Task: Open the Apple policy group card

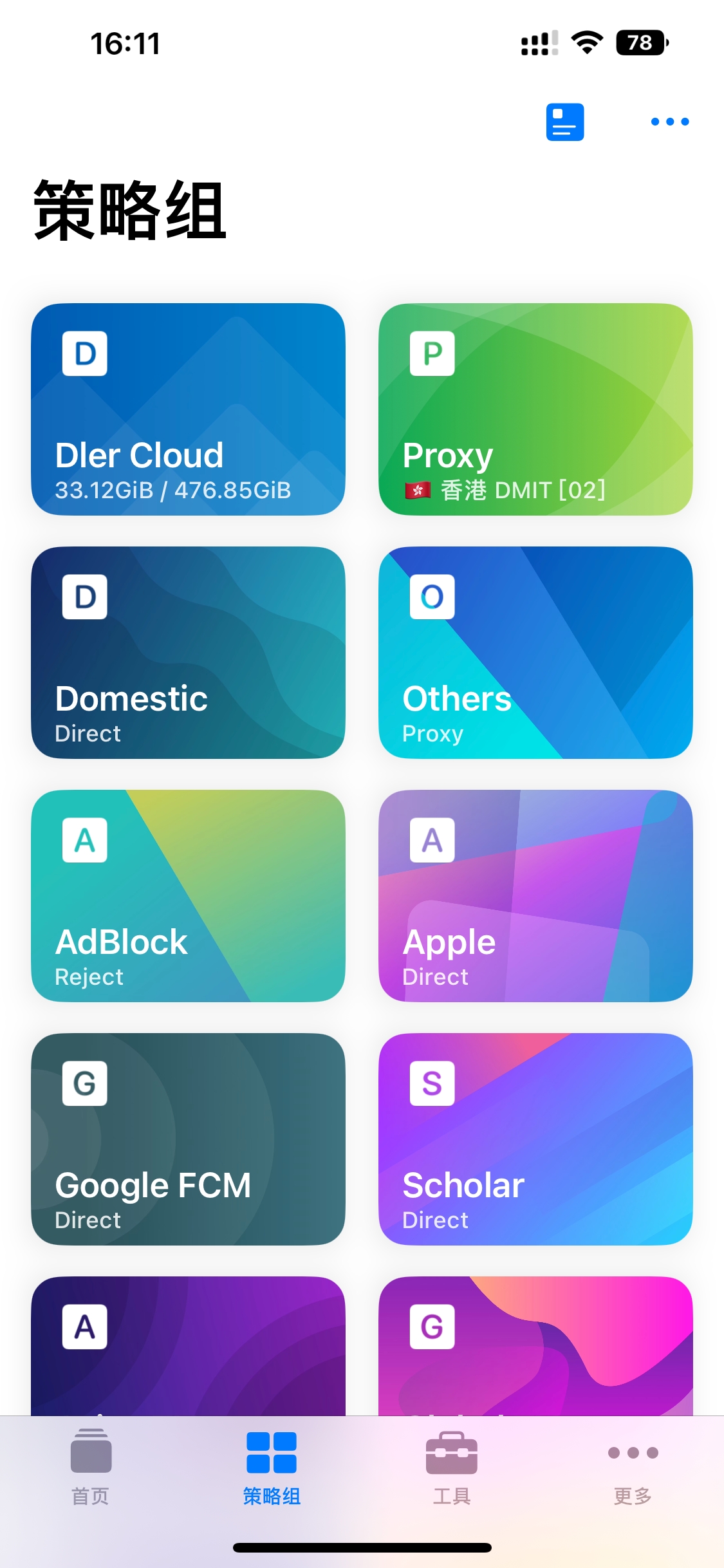Action: 535,896
